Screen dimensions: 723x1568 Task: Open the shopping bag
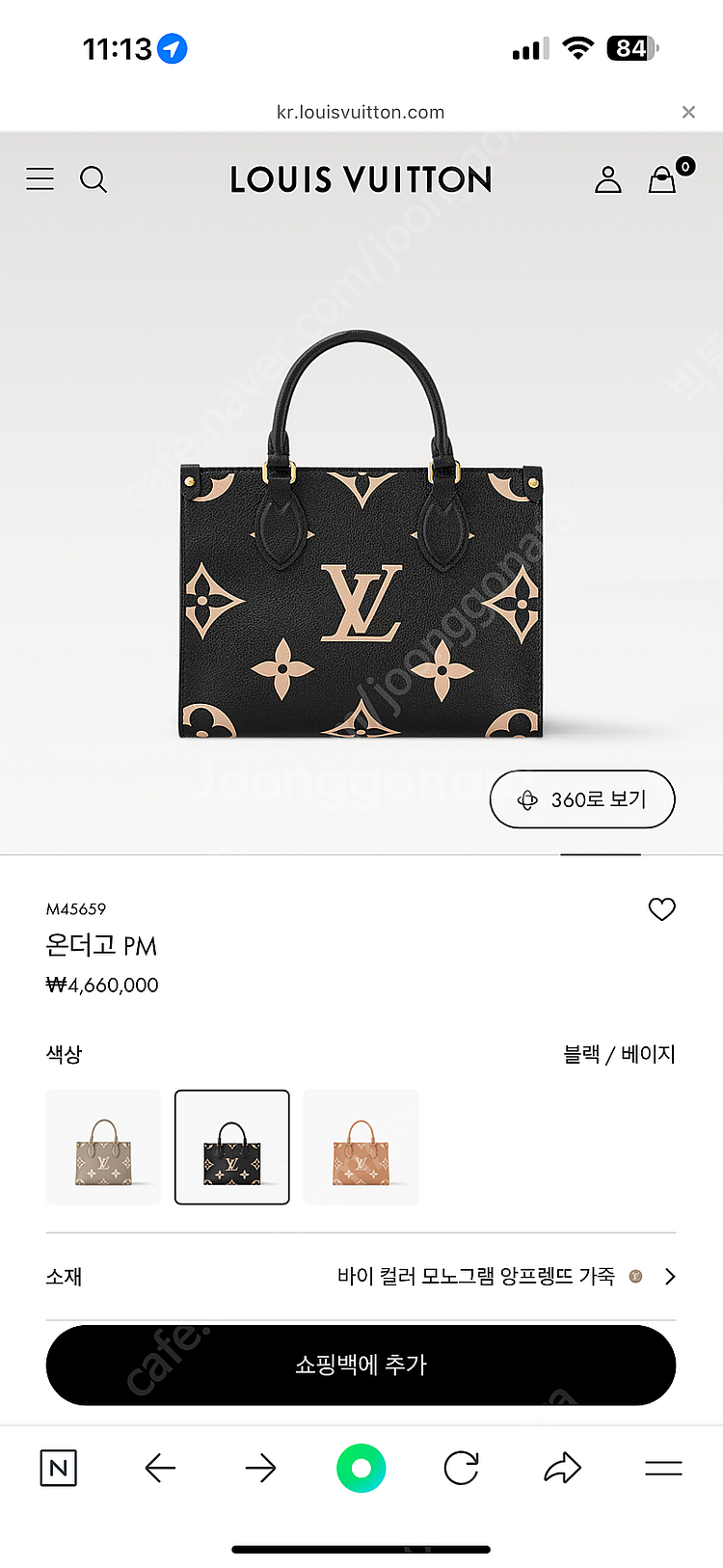pyautogui.click(x=662, y=179)
